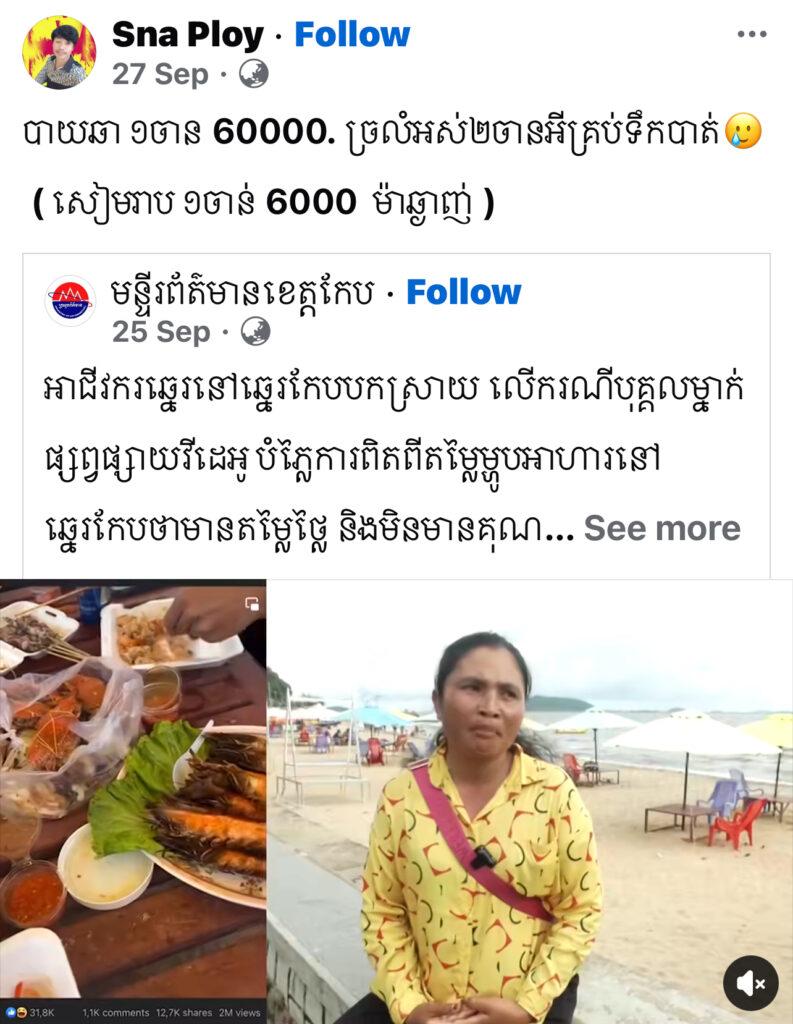This screenshot has width=793, height=1024.
Task: Open the seafood video thumbnail
Action: pos(133,790)
